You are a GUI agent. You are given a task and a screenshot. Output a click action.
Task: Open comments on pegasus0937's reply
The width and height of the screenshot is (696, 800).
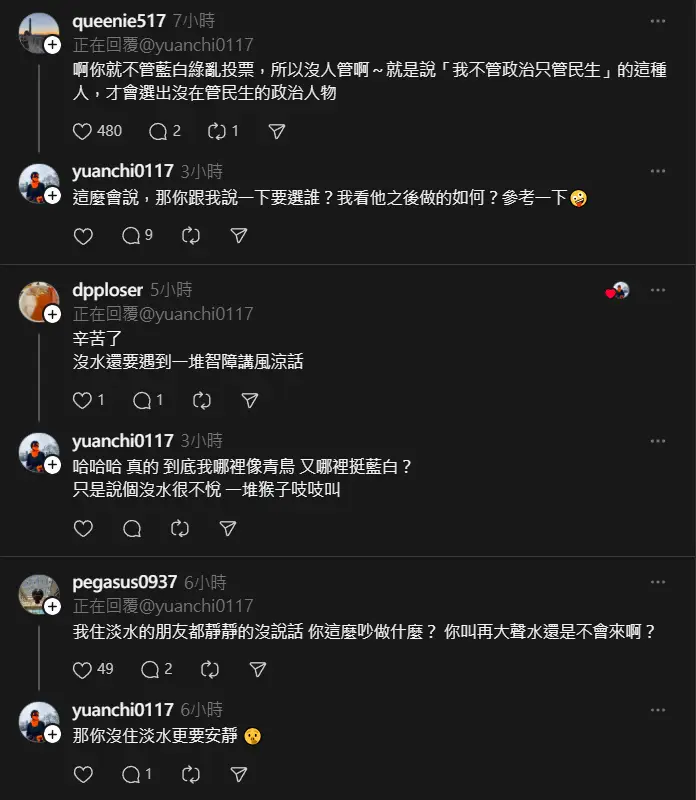click(x=157, y=669)
